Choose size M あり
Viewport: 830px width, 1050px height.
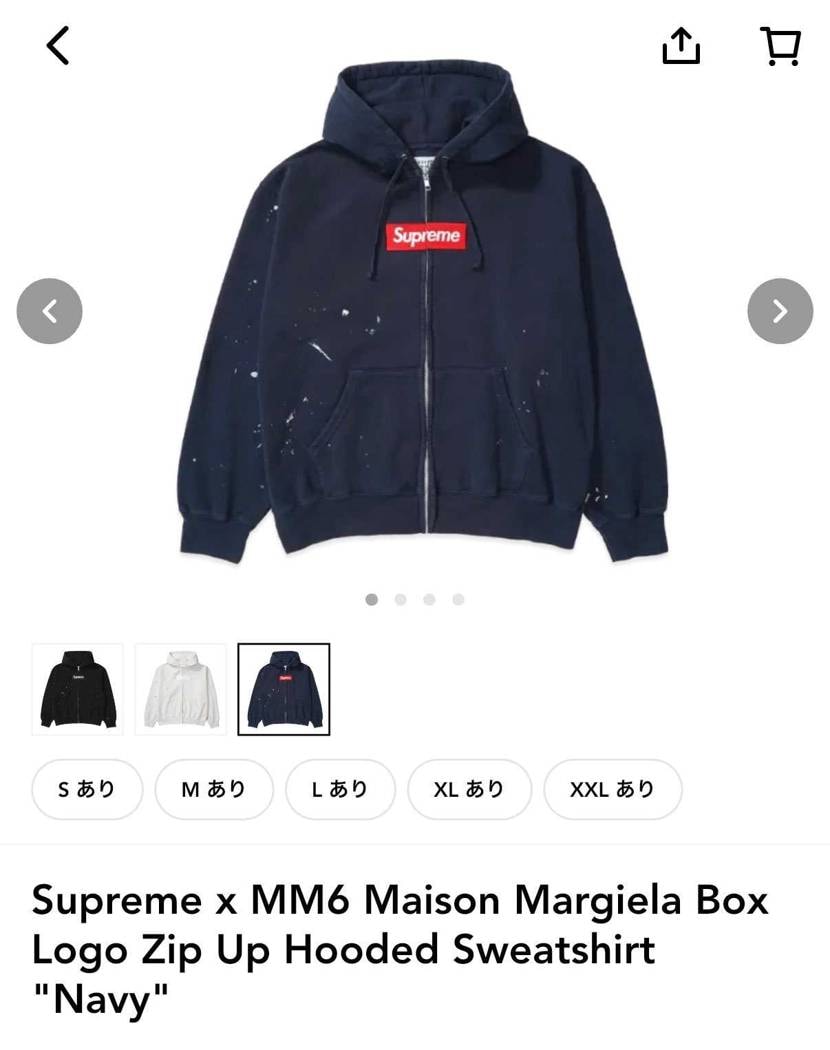click(214, 789)
